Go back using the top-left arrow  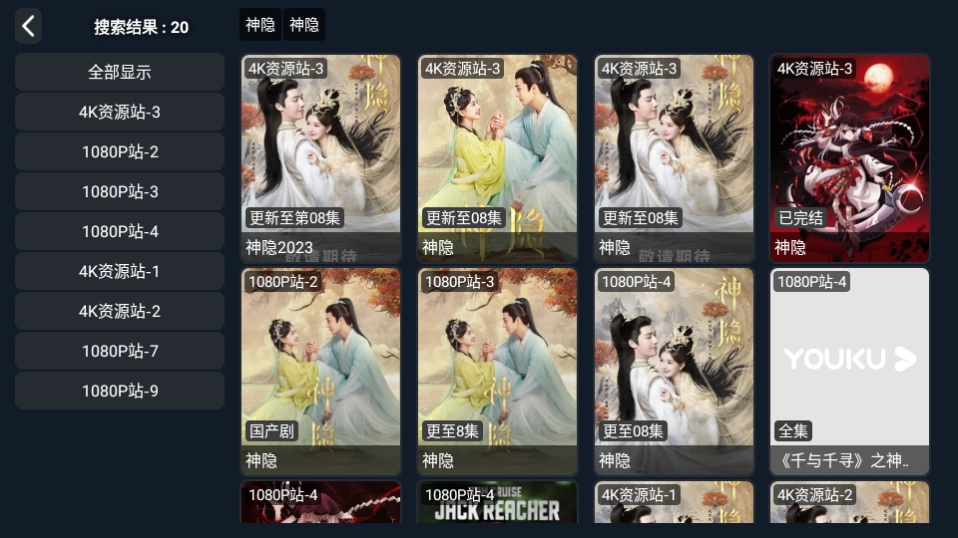[x=28, y=27]
